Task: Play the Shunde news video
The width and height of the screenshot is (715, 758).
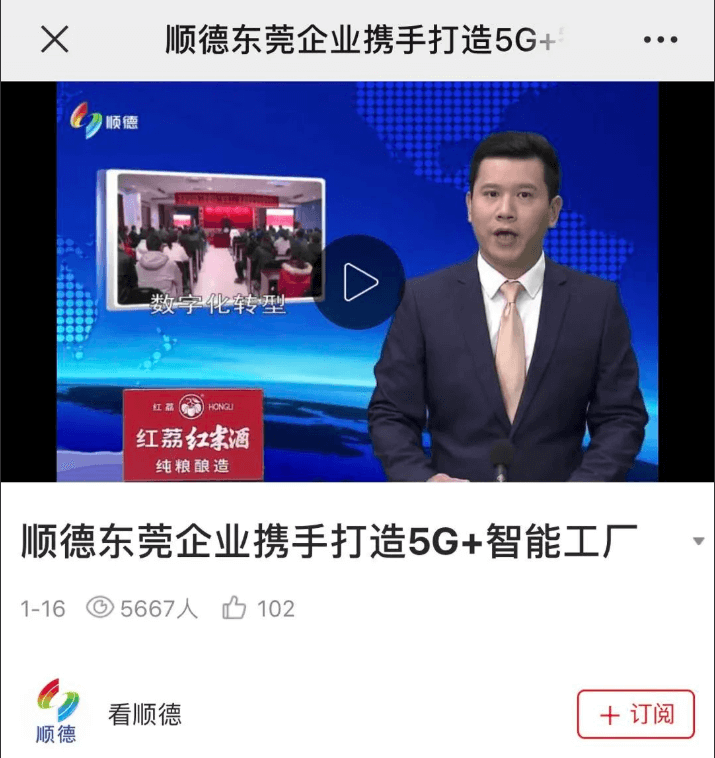Action: coord(360,283)
